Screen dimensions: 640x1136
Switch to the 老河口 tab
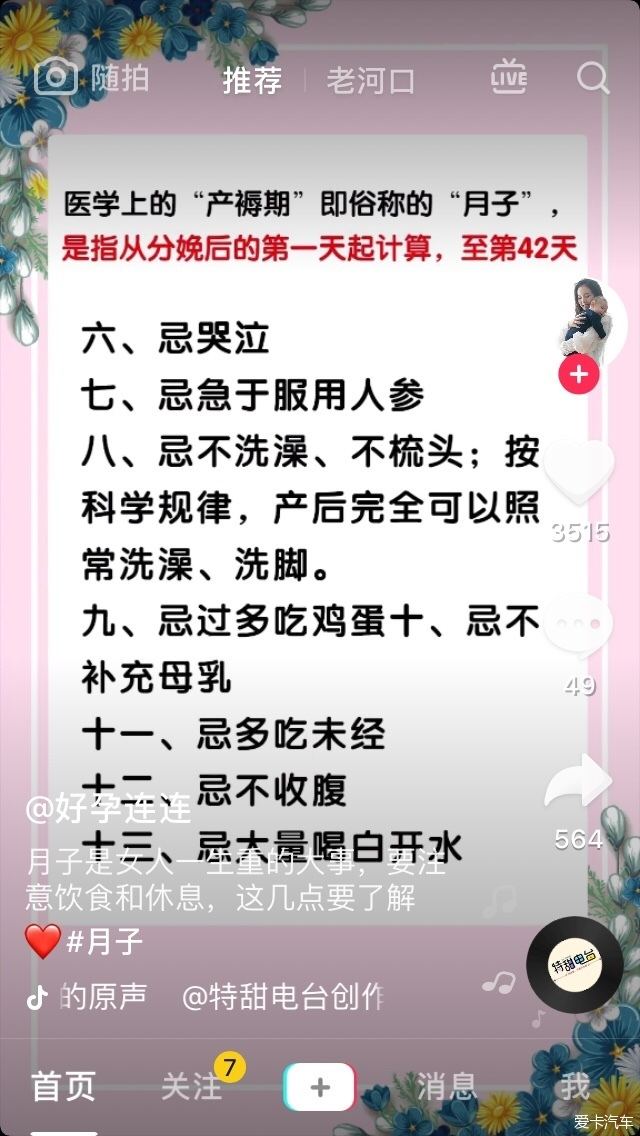[x=370, y=80]
